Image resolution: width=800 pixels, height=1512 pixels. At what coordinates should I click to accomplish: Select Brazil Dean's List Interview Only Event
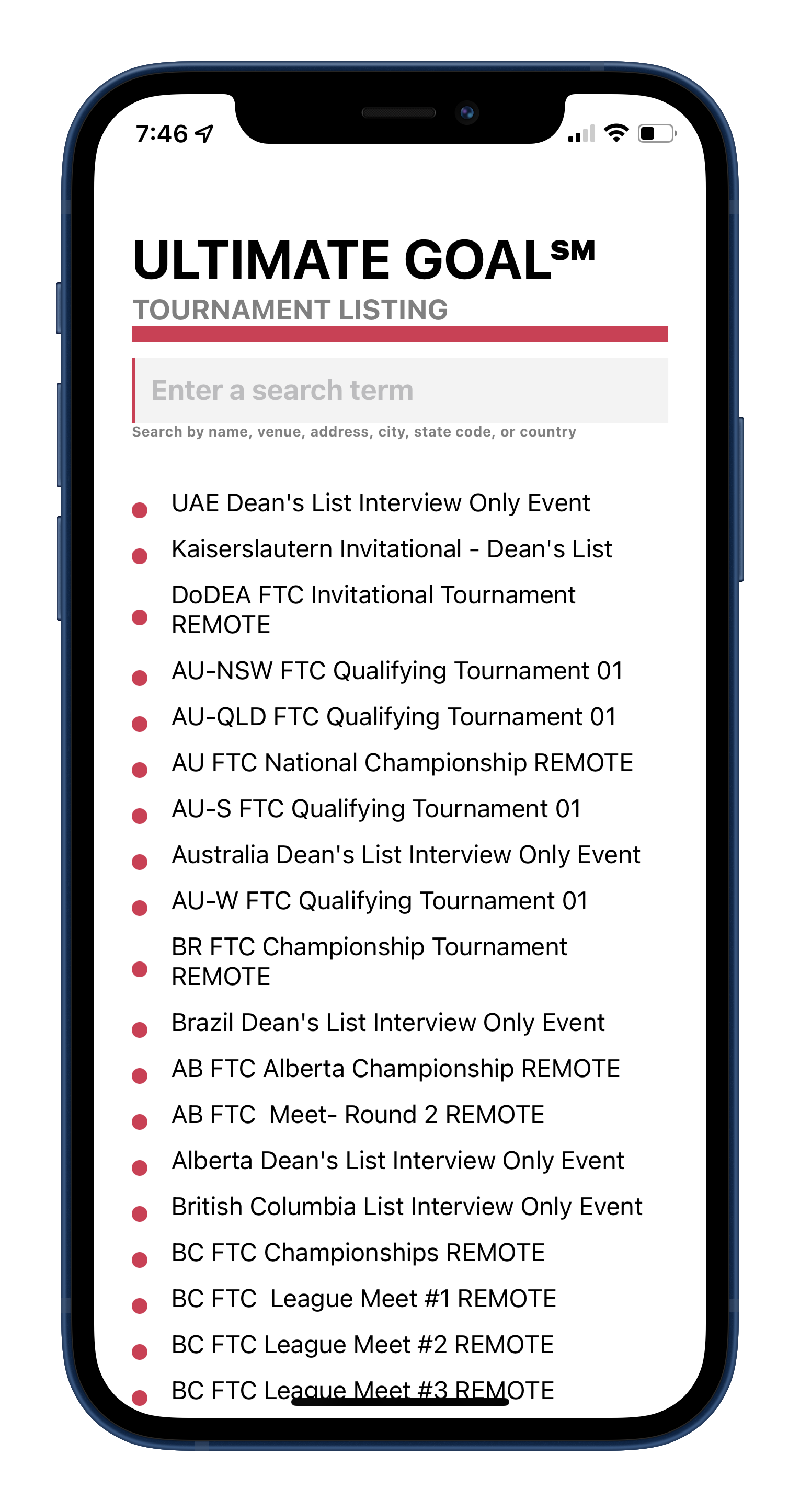388,1023
